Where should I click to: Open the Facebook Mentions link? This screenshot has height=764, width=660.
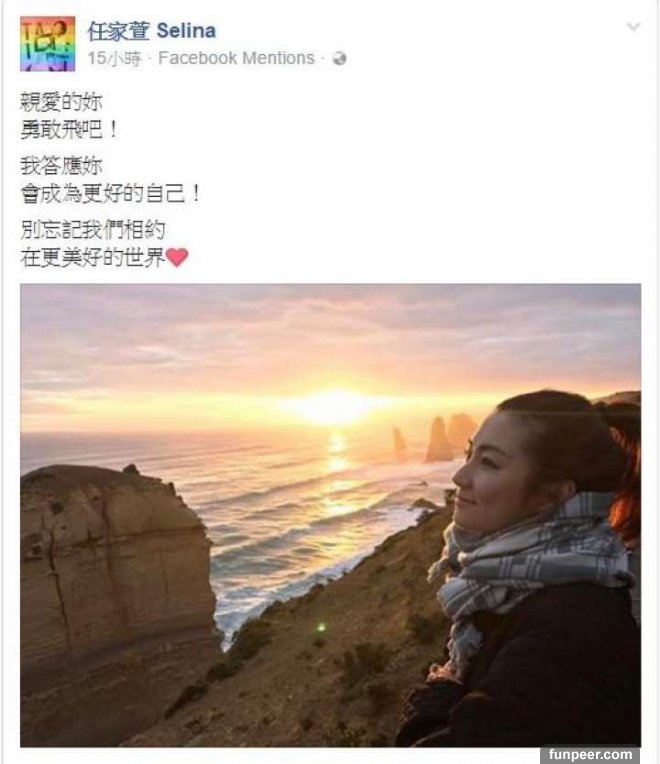pos(236,58)
